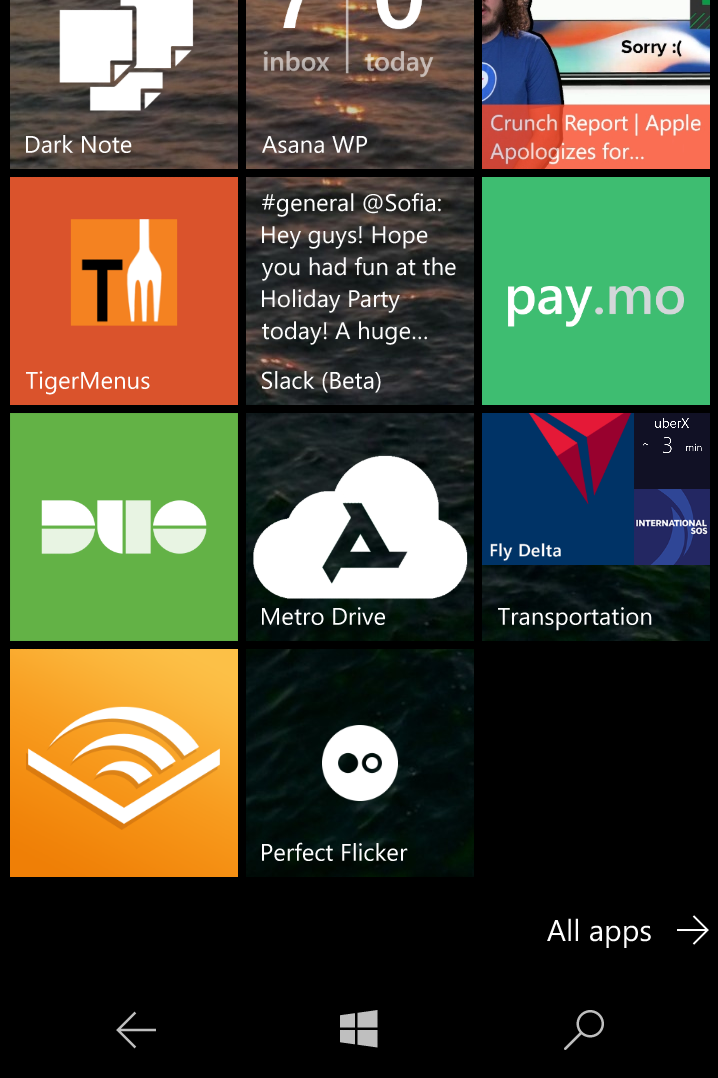Open the Crunch Report news tile
The height and width of the screenshot is (1078, 718).
(x=596, y=84)
